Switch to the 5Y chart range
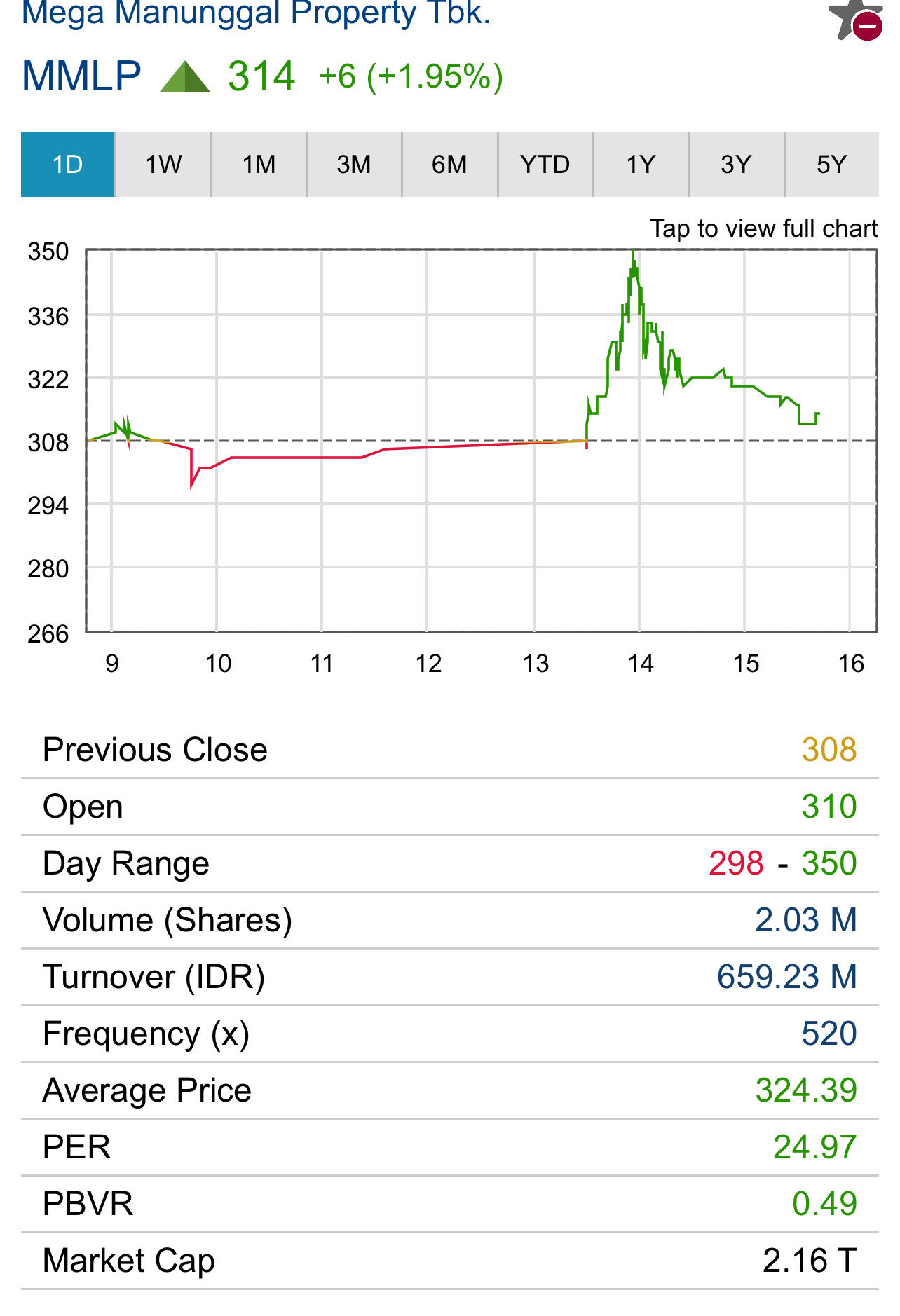Image resolution: width=900 pixels, height=1316 pixels. 831,165
